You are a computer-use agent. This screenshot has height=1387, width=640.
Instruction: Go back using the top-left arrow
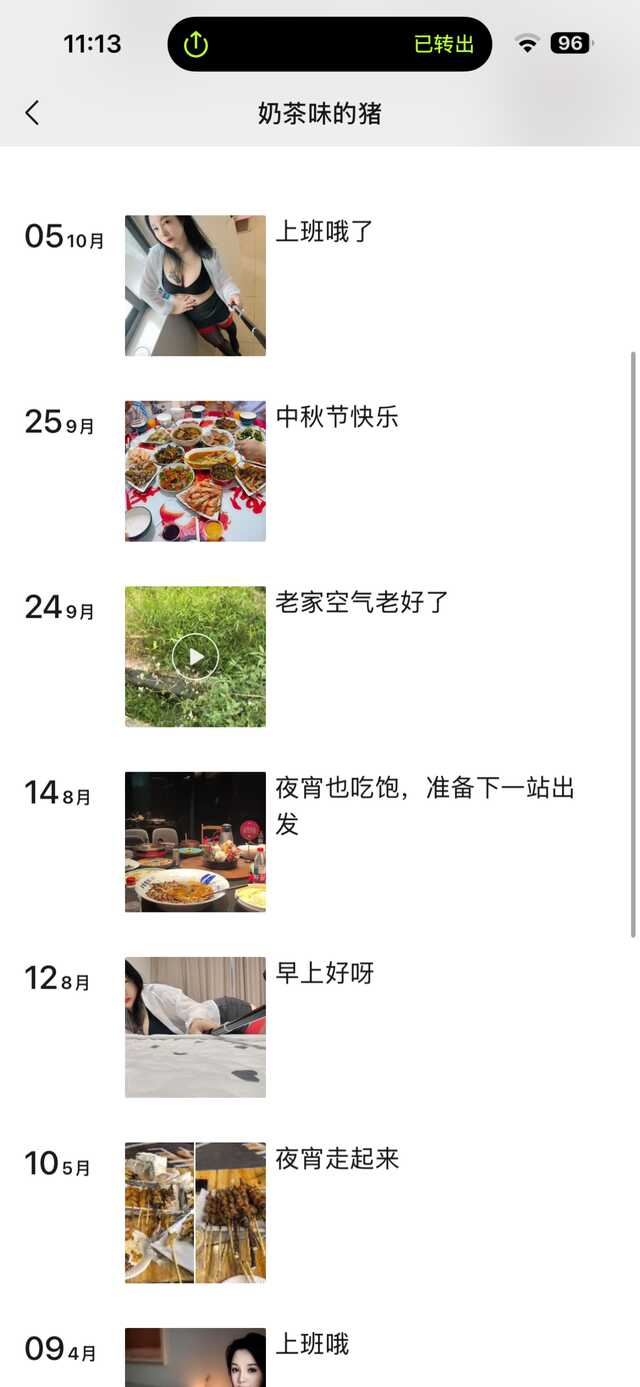click(x=32, y=113)
